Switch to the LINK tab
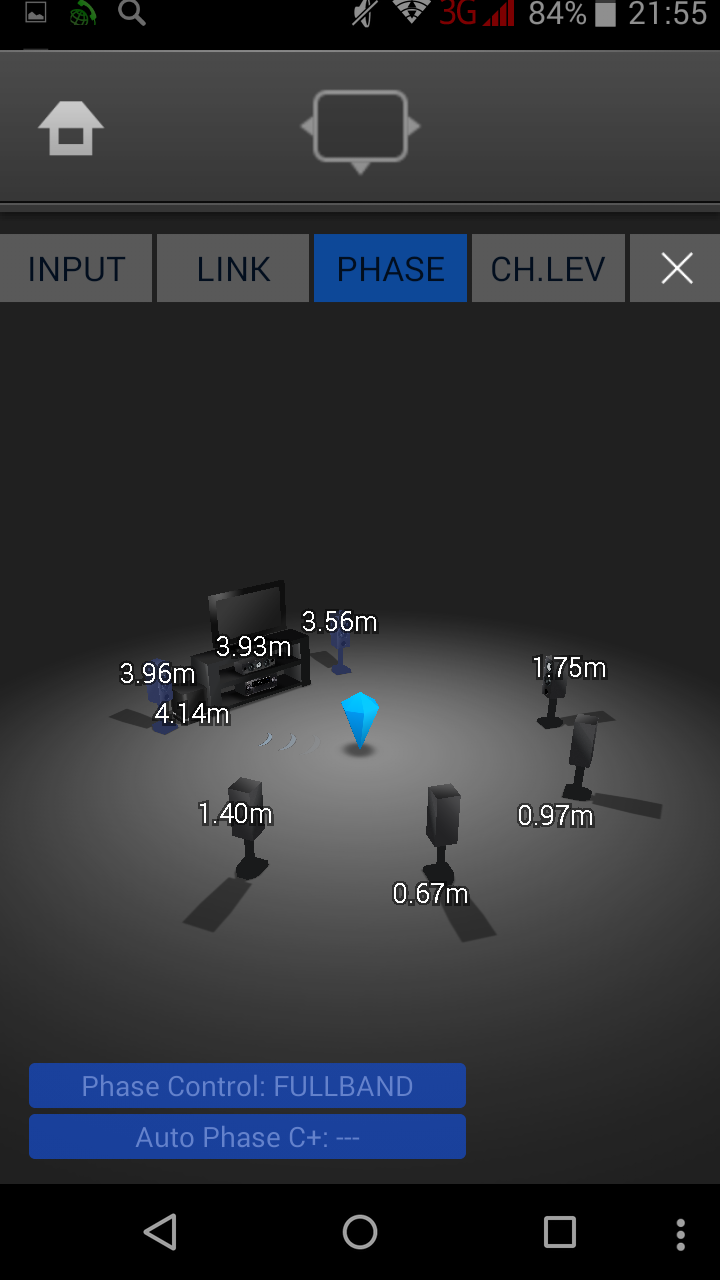720x1280 pixels. coord(233,268)
